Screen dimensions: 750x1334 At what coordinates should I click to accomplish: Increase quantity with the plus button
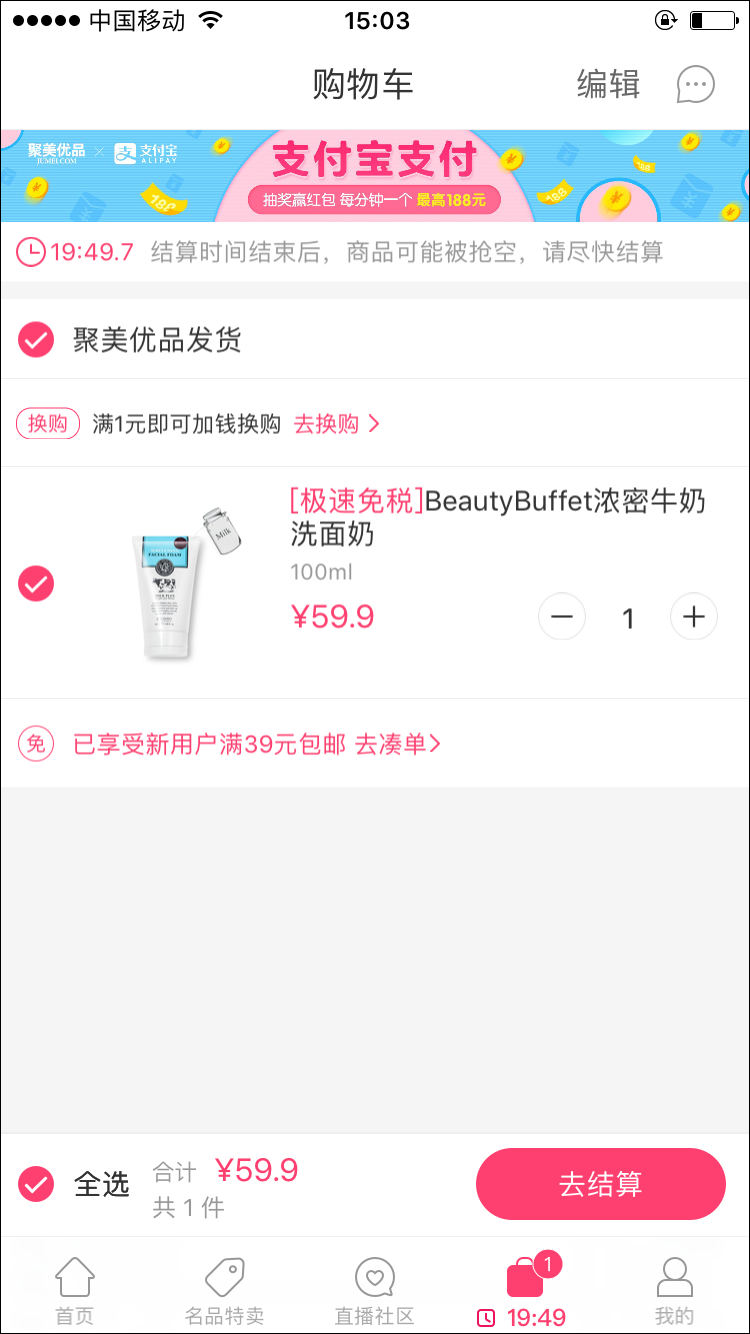point(693,617)
